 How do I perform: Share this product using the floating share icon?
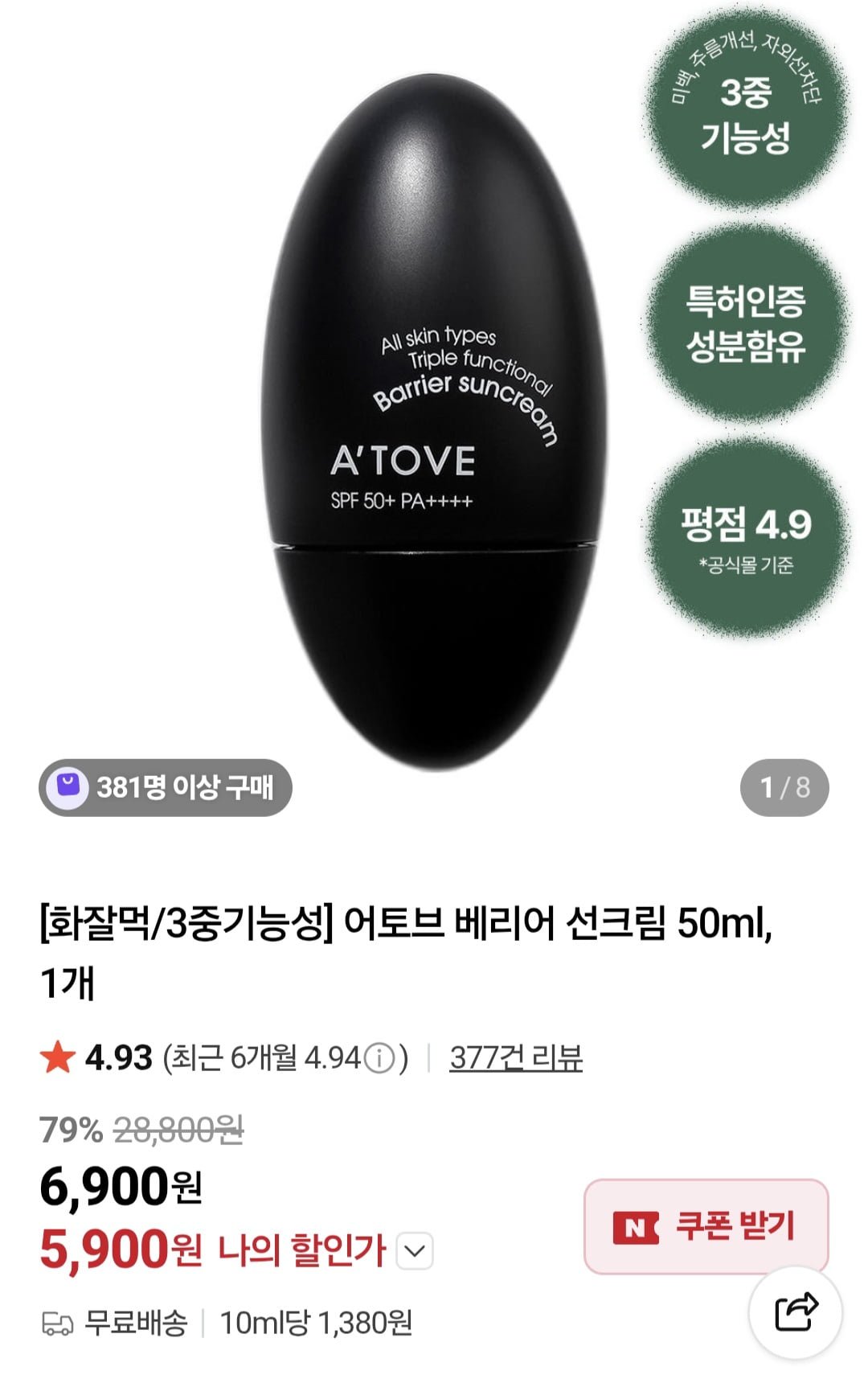tap(795, 1311)
